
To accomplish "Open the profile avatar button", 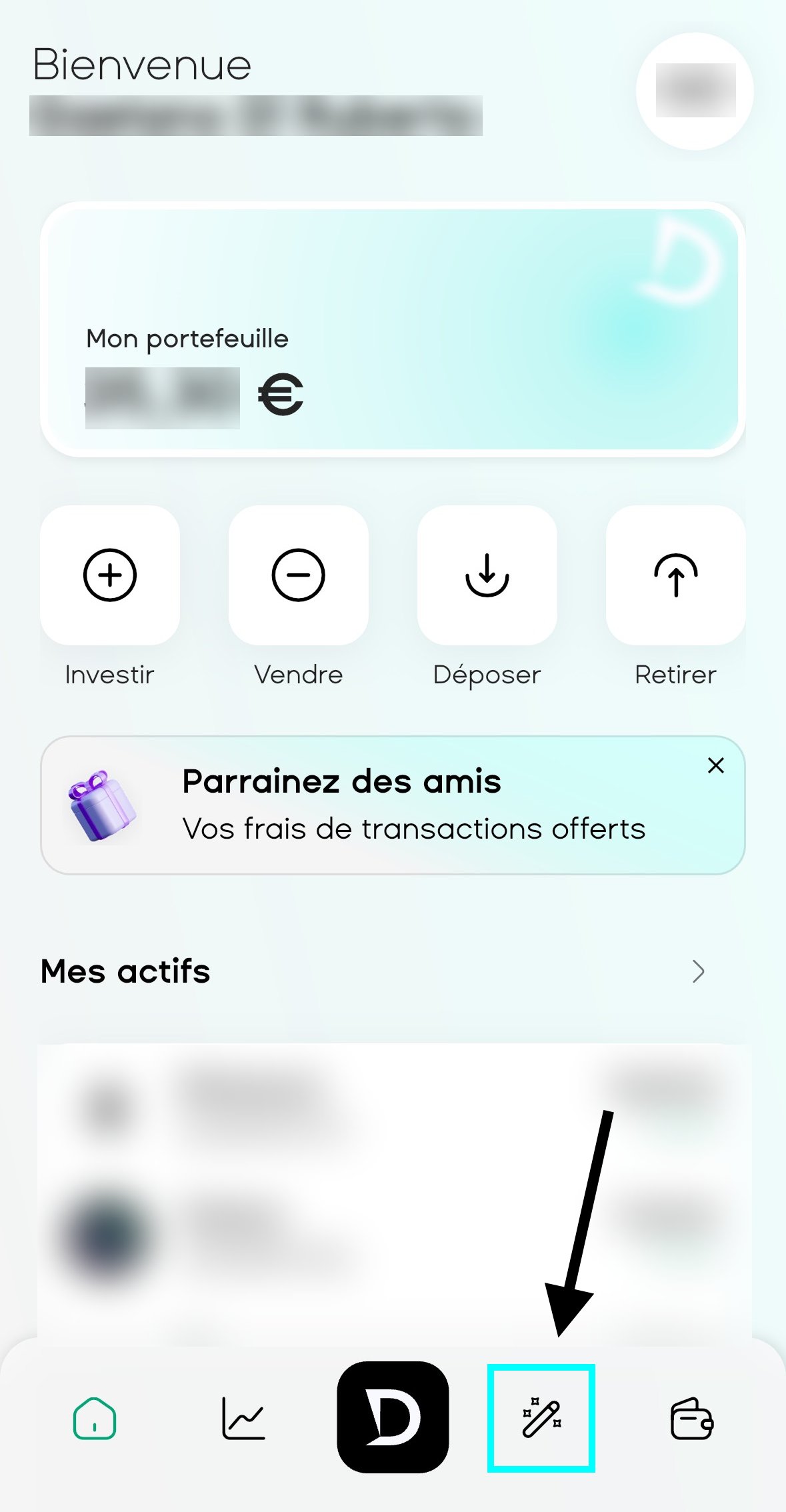I will [x=695, y=91].
